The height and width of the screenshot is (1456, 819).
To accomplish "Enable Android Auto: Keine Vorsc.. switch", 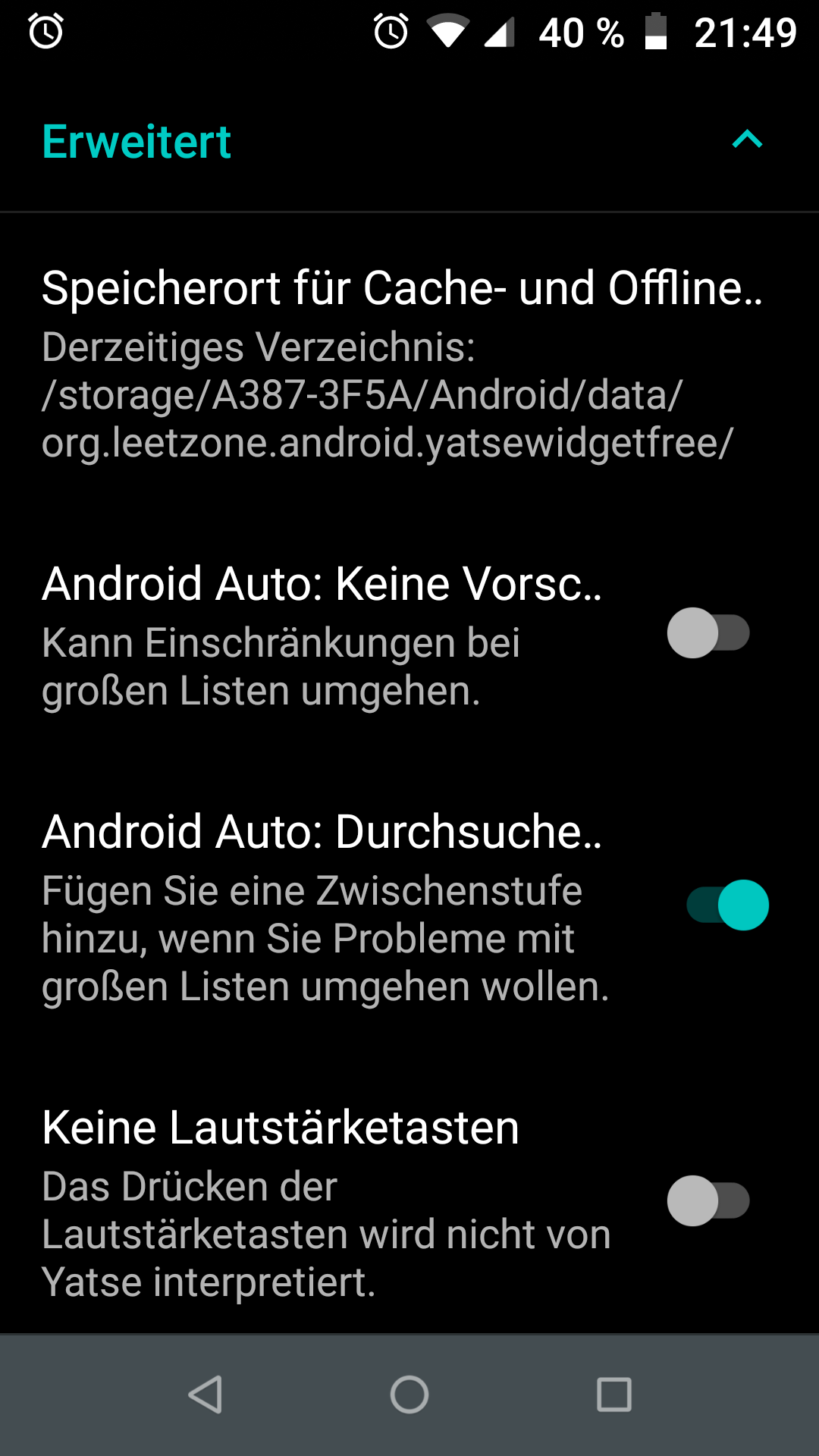I will click(x=708, y=633).
